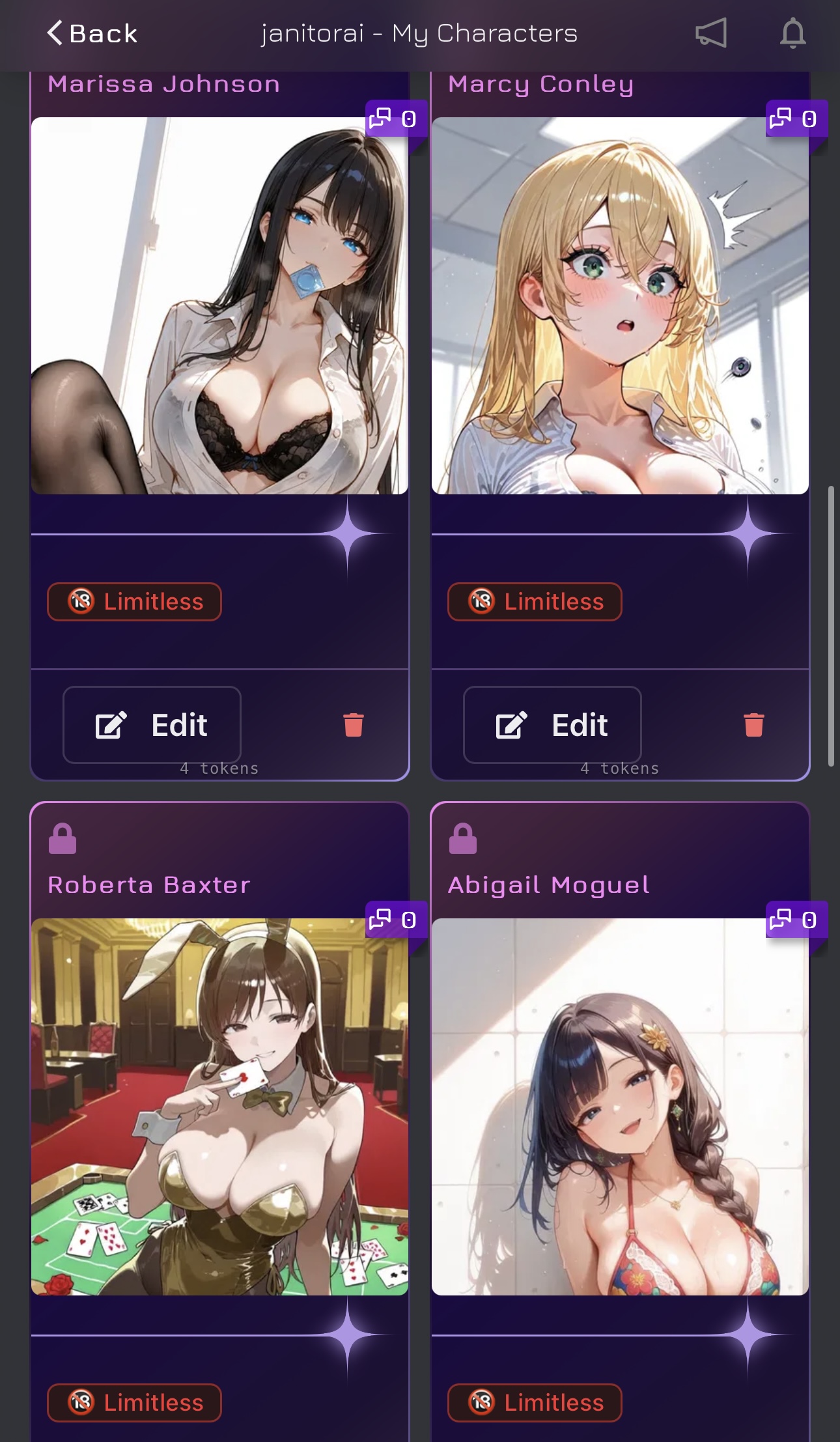
Task: Open the notifications bell
Action: (792, 33)
